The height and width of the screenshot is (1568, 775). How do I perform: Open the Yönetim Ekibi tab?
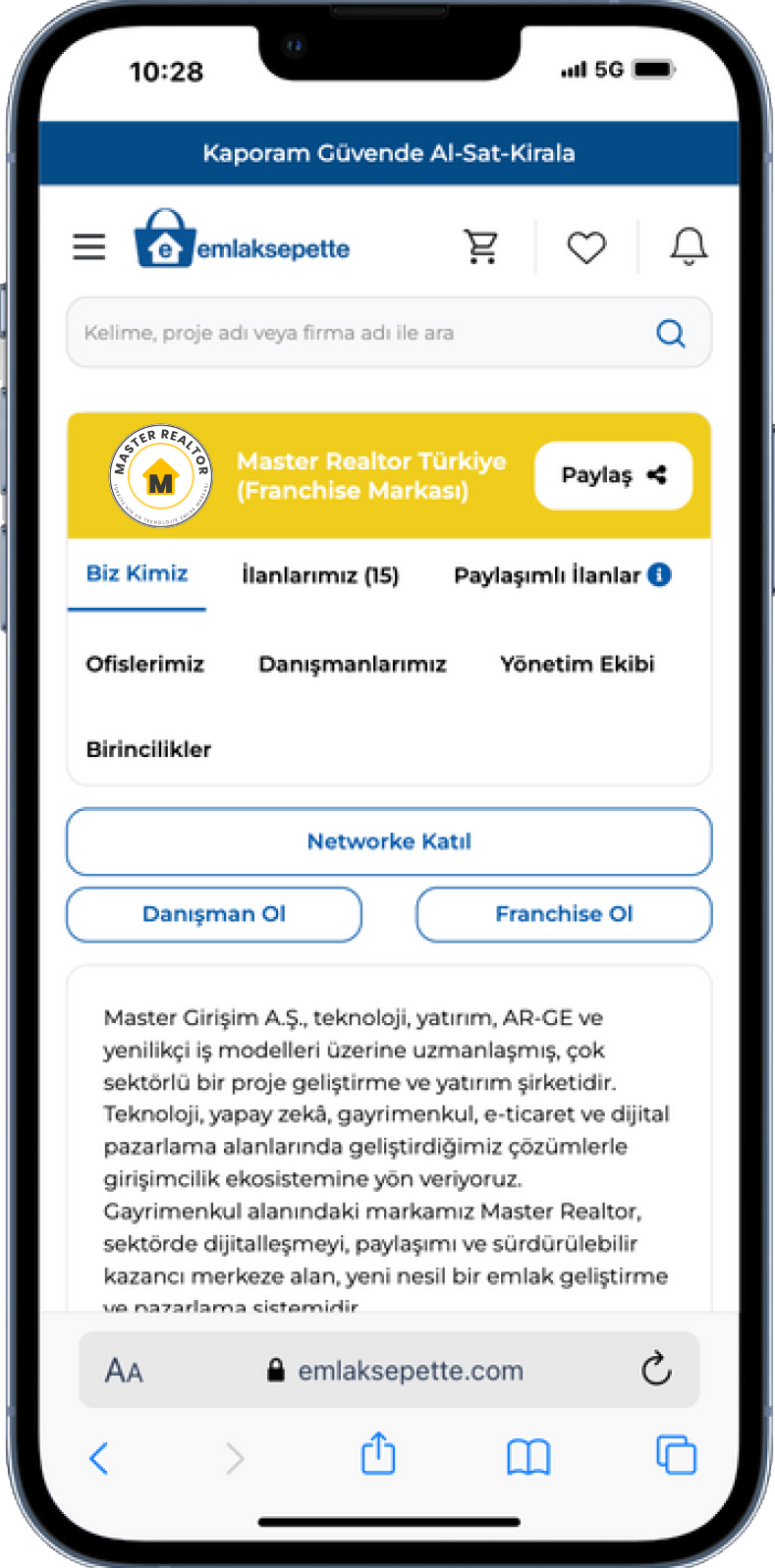click(577, 664)
